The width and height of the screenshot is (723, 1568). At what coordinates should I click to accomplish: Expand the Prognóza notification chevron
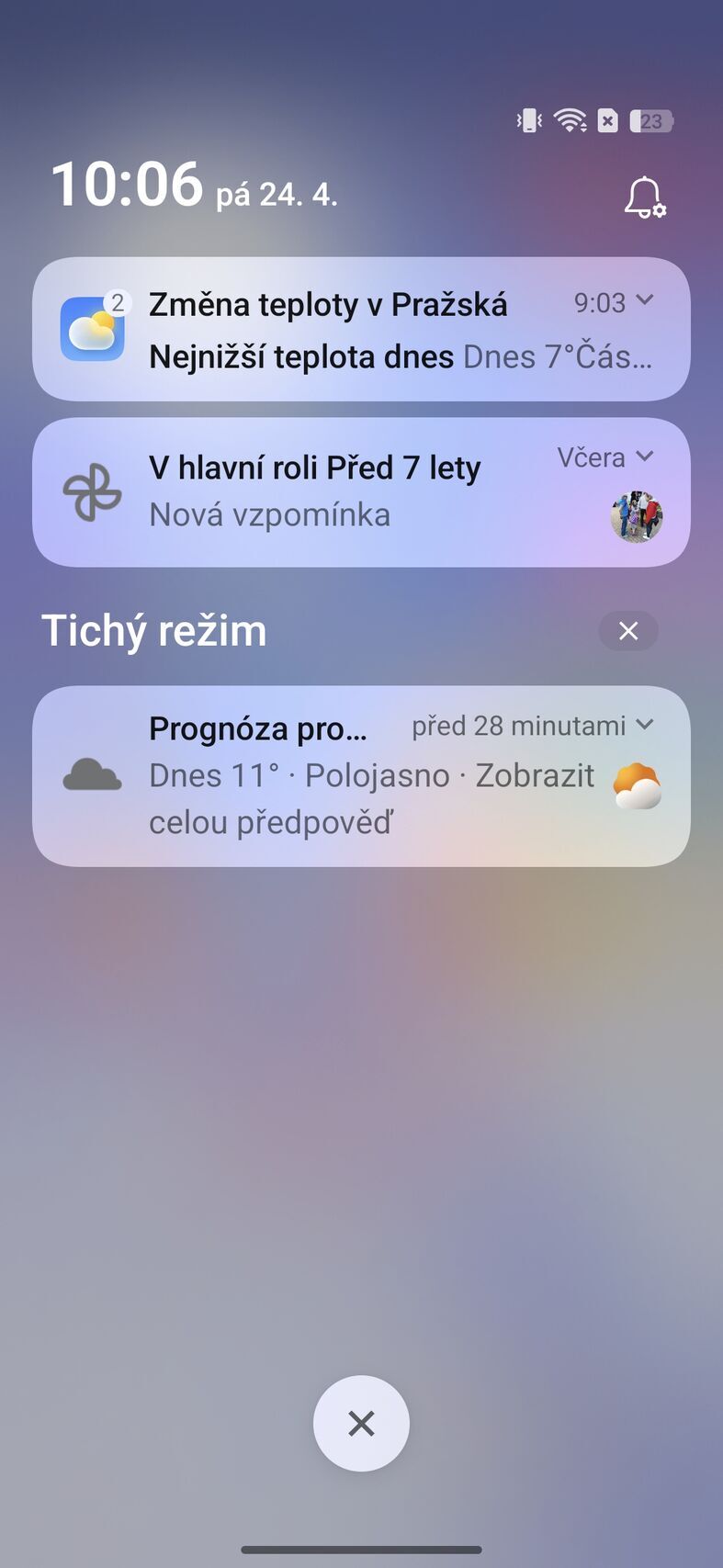click(646, 725)
